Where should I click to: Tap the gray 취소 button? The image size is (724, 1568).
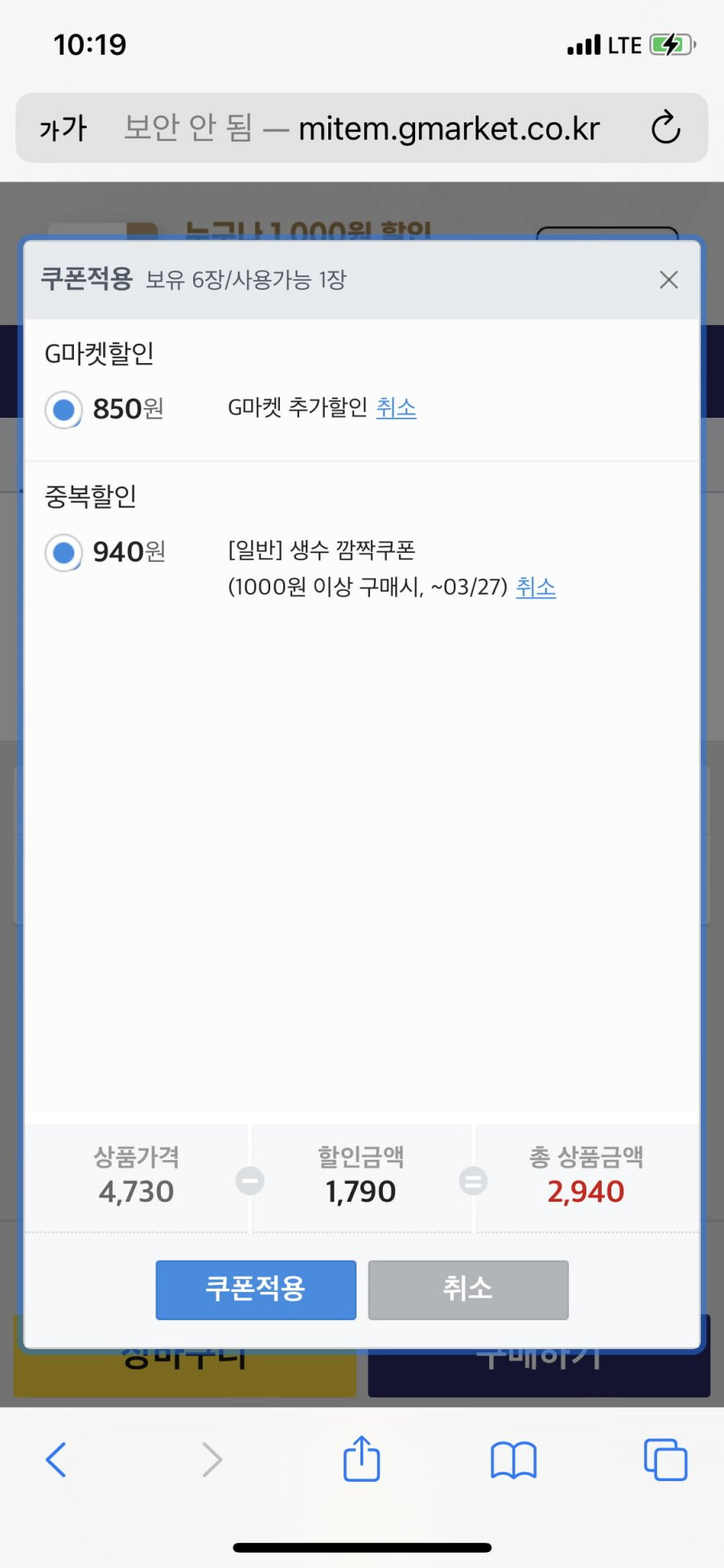[x=468, y=1289]
